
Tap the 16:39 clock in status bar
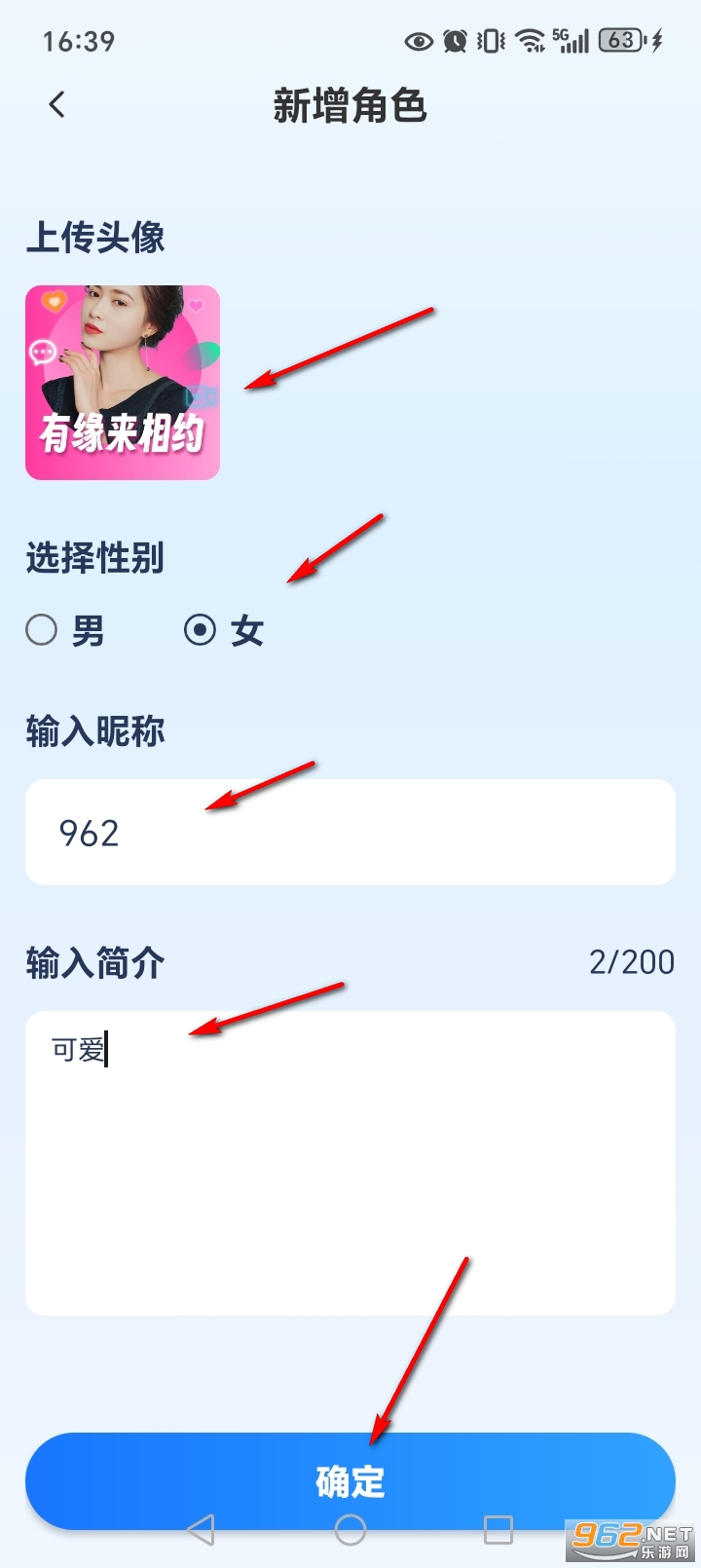coord(78,41)
